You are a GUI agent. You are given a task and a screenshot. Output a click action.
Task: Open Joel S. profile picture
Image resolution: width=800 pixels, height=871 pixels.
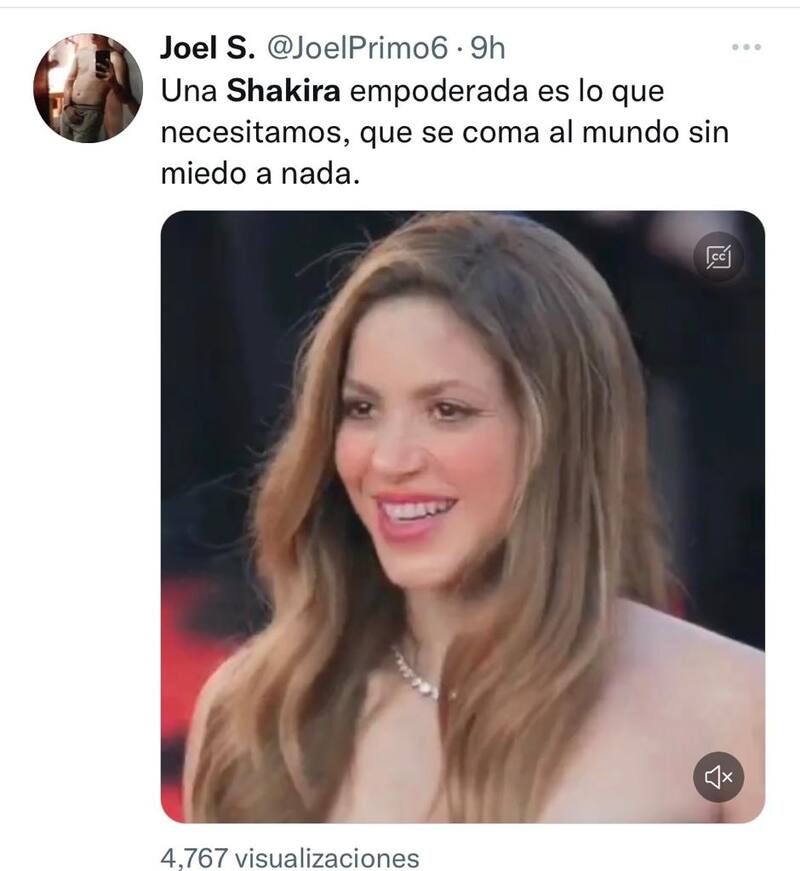coord(88,88)
